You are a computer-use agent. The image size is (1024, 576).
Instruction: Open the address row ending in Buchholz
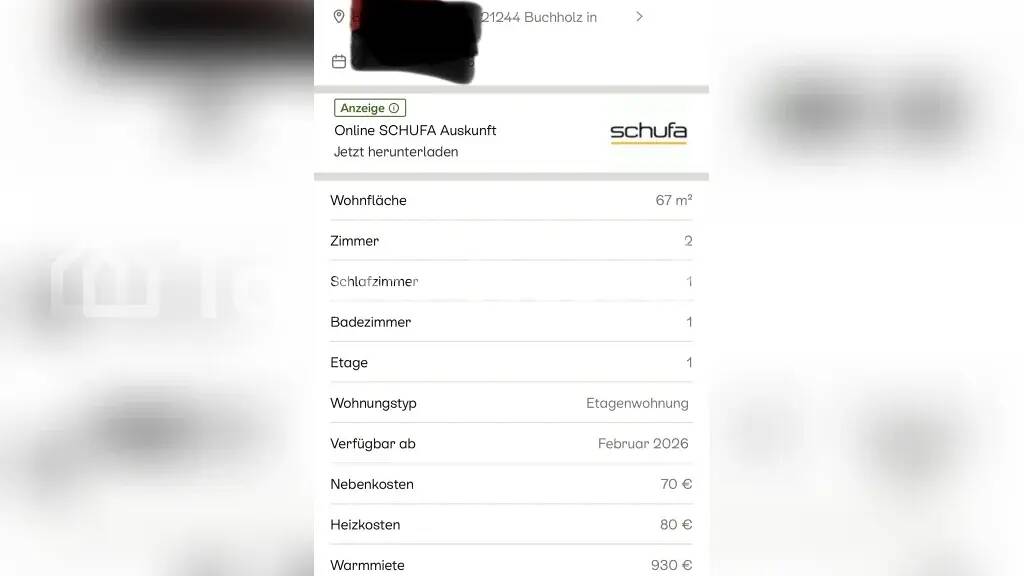pos(639,17)
